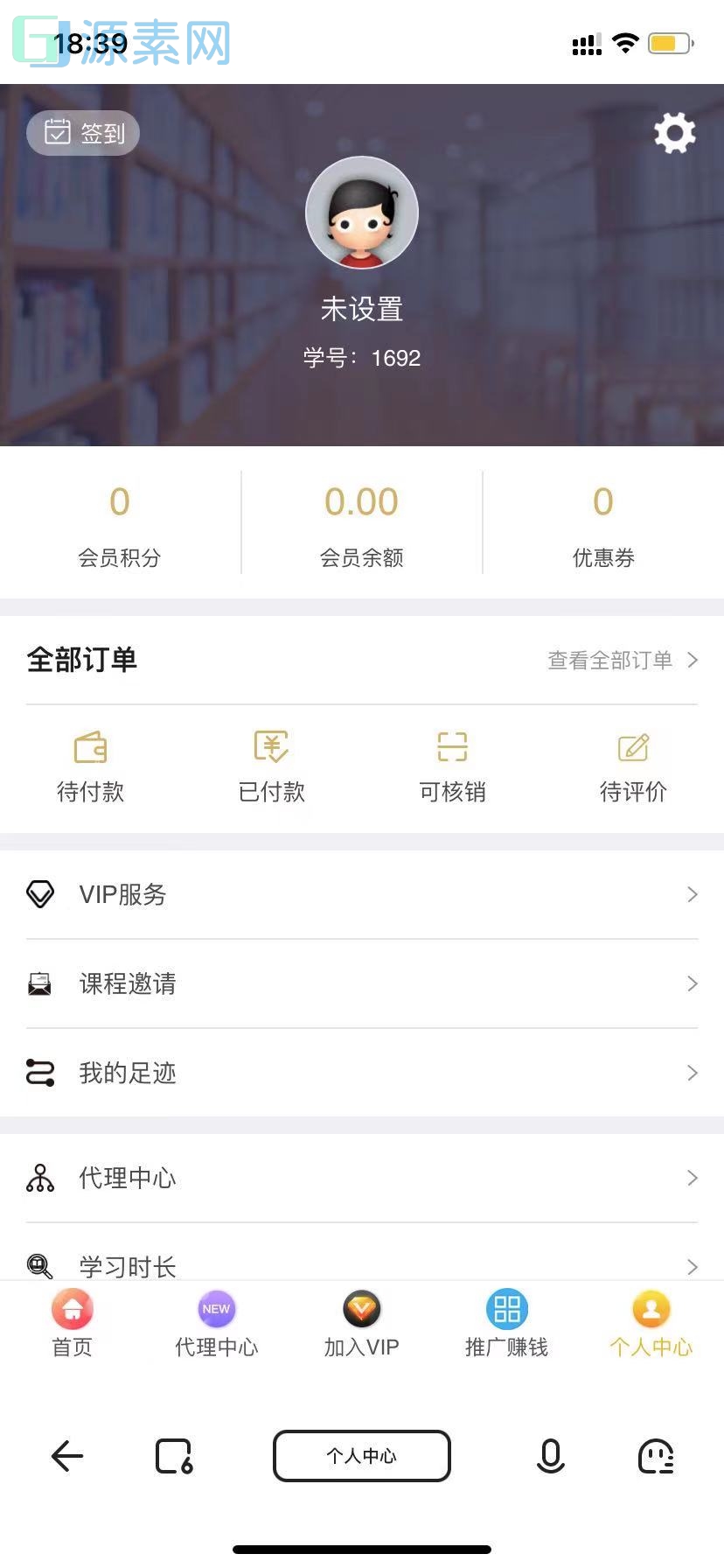The width and height of the screenshot is (724, 1568).
Task: Open the settings gear icon
Action: point(673,133)
